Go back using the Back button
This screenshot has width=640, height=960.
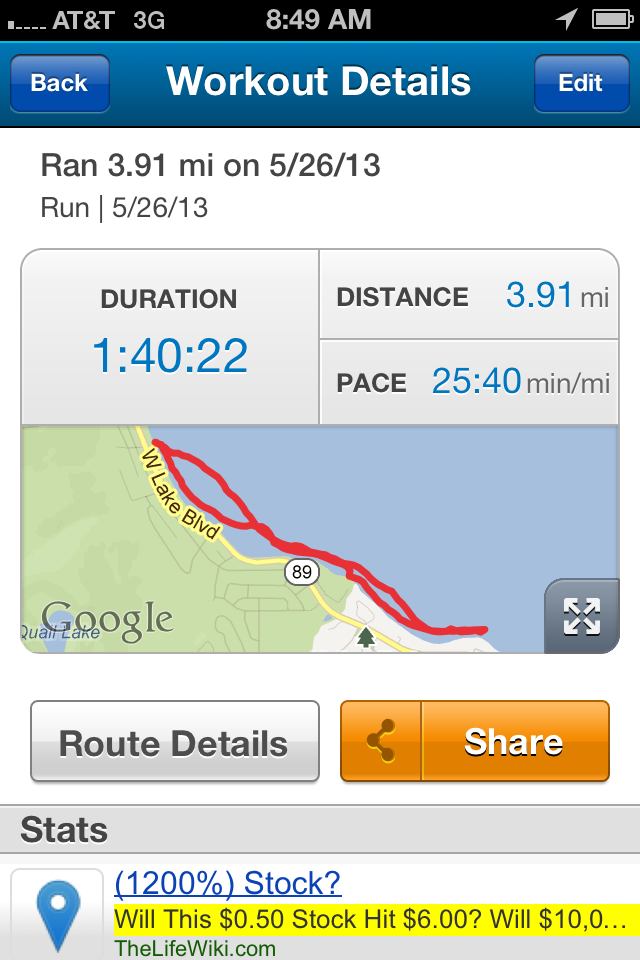(x=59, y=83)
